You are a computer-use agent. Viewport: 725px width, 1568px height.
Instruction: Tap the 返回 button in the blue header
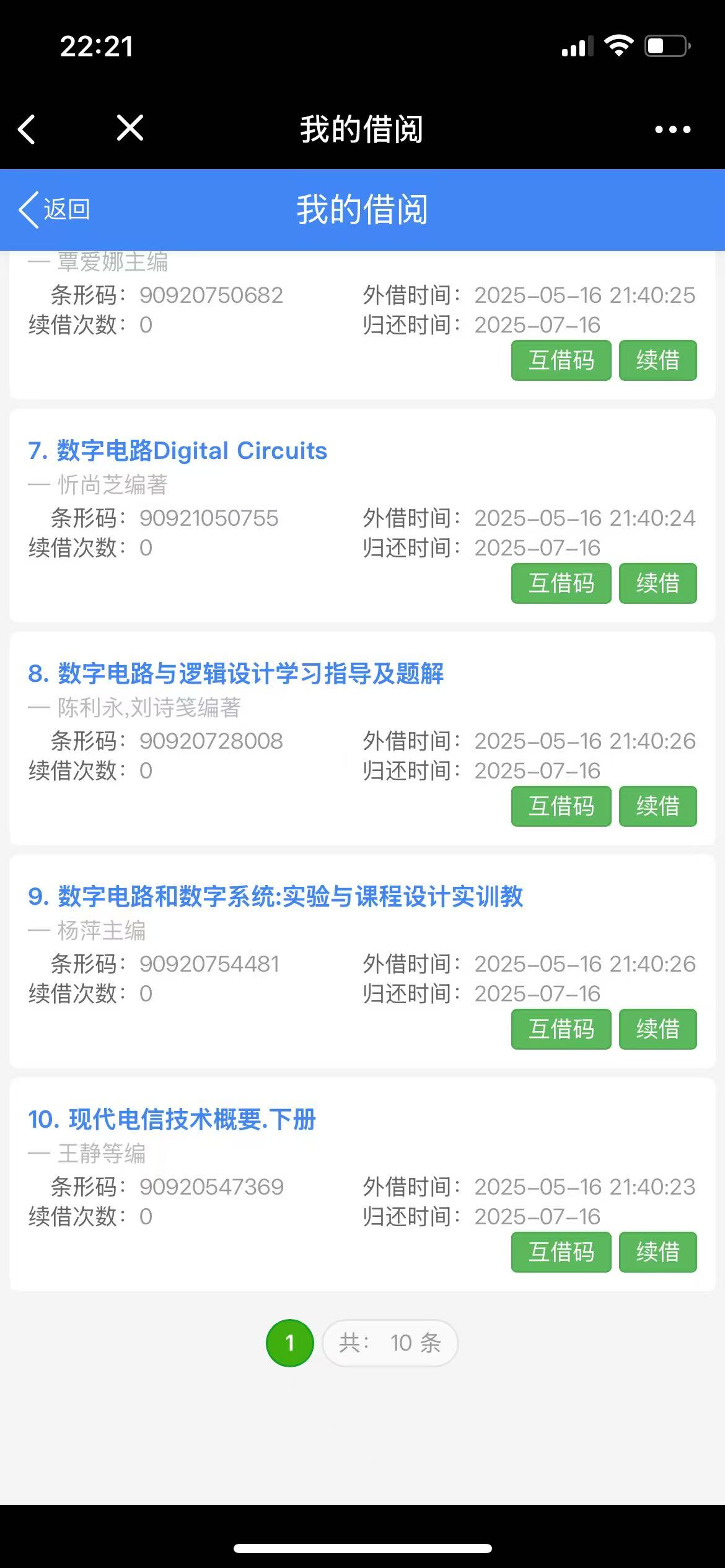[x=55, y=209]
